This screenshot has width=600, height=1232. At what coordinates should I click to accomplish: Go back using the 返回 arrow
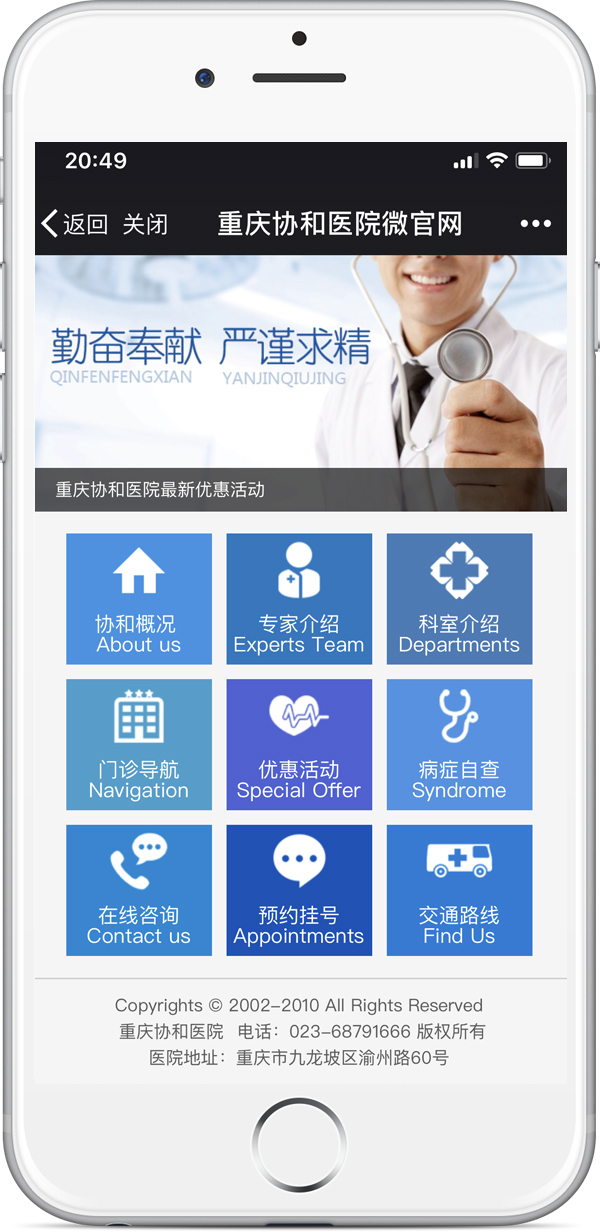pyautogui.click(x=72, y=224)
